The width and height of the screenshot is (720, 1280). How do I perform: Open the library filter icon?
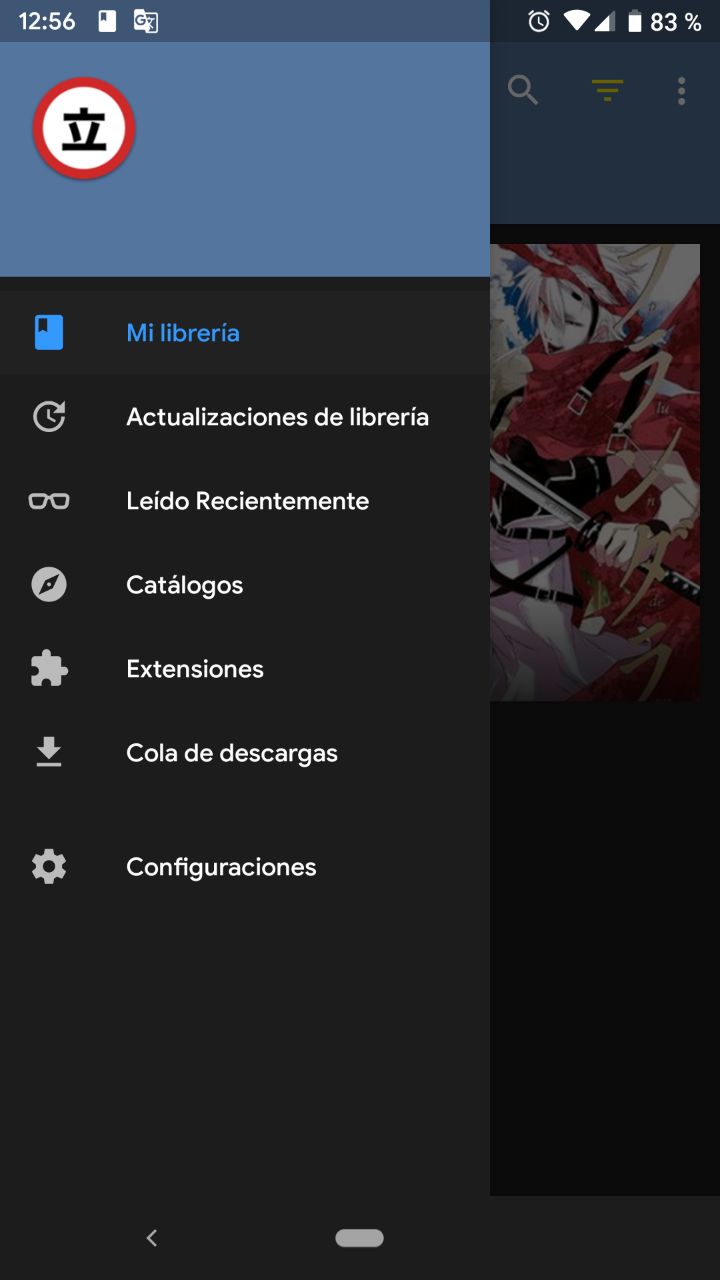pyautogui.click(x=607, y=91)
